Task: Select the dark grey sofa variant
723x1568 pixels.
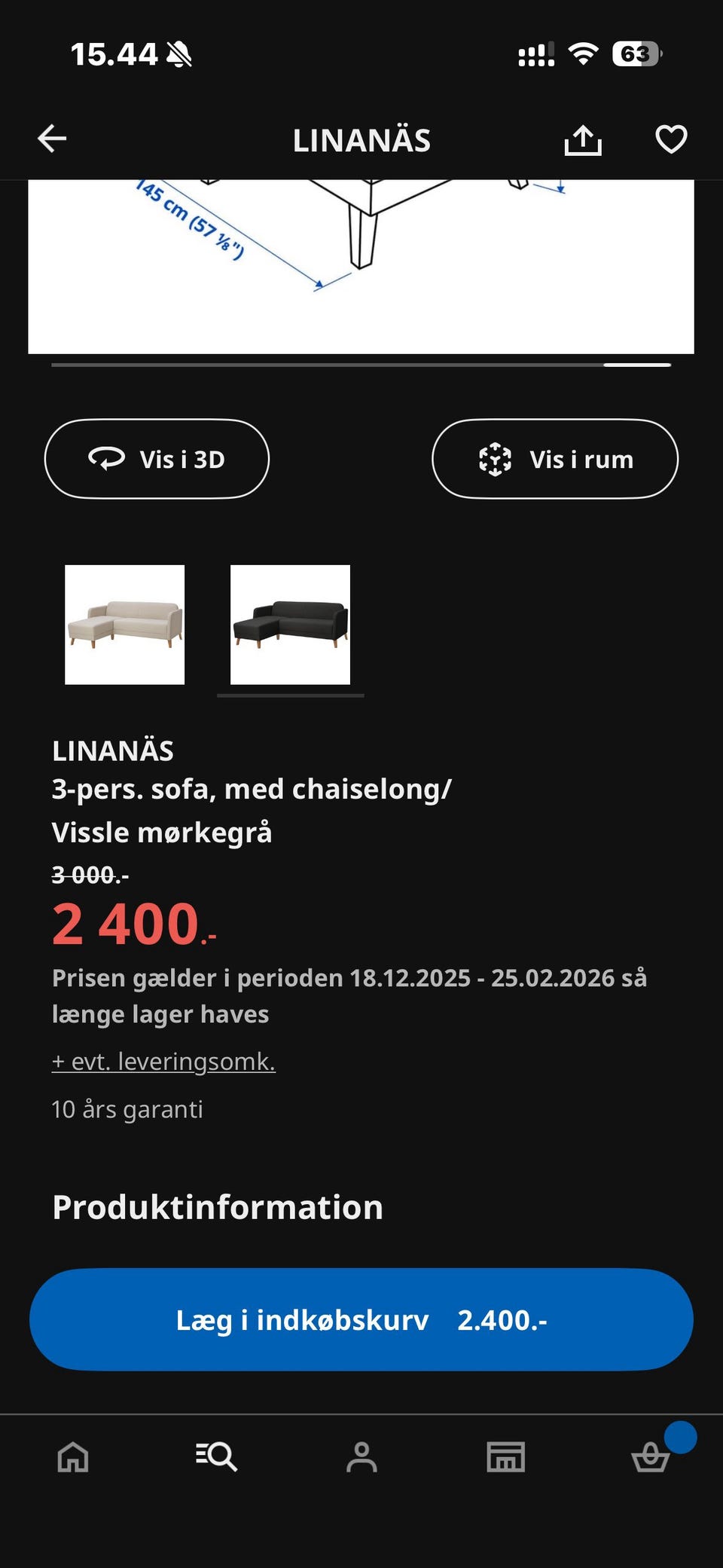Action: [x=290, y=625]
